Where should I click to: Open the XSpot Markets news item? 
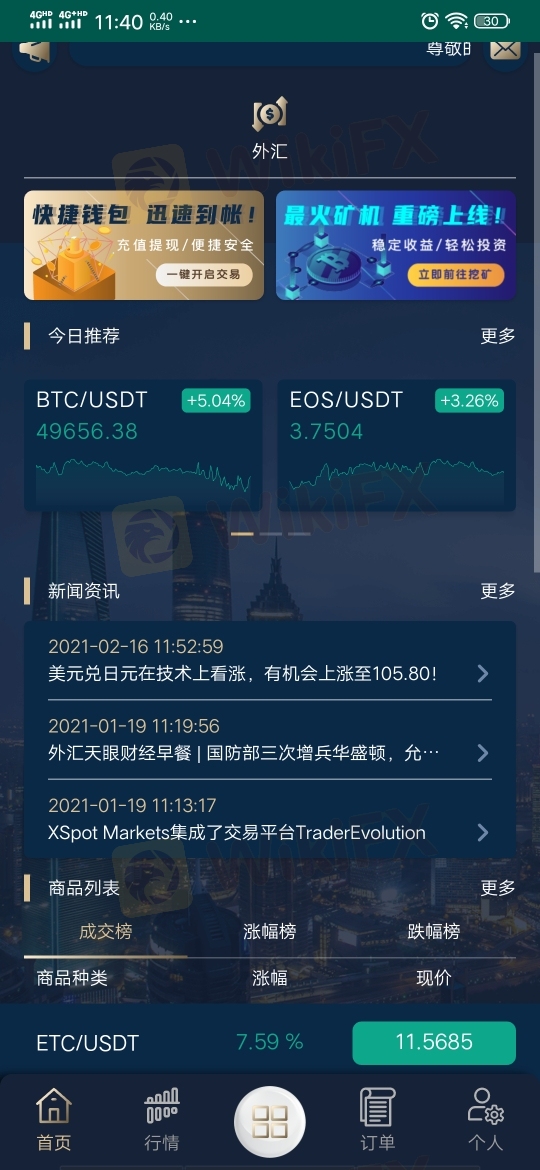pos(270,819)
